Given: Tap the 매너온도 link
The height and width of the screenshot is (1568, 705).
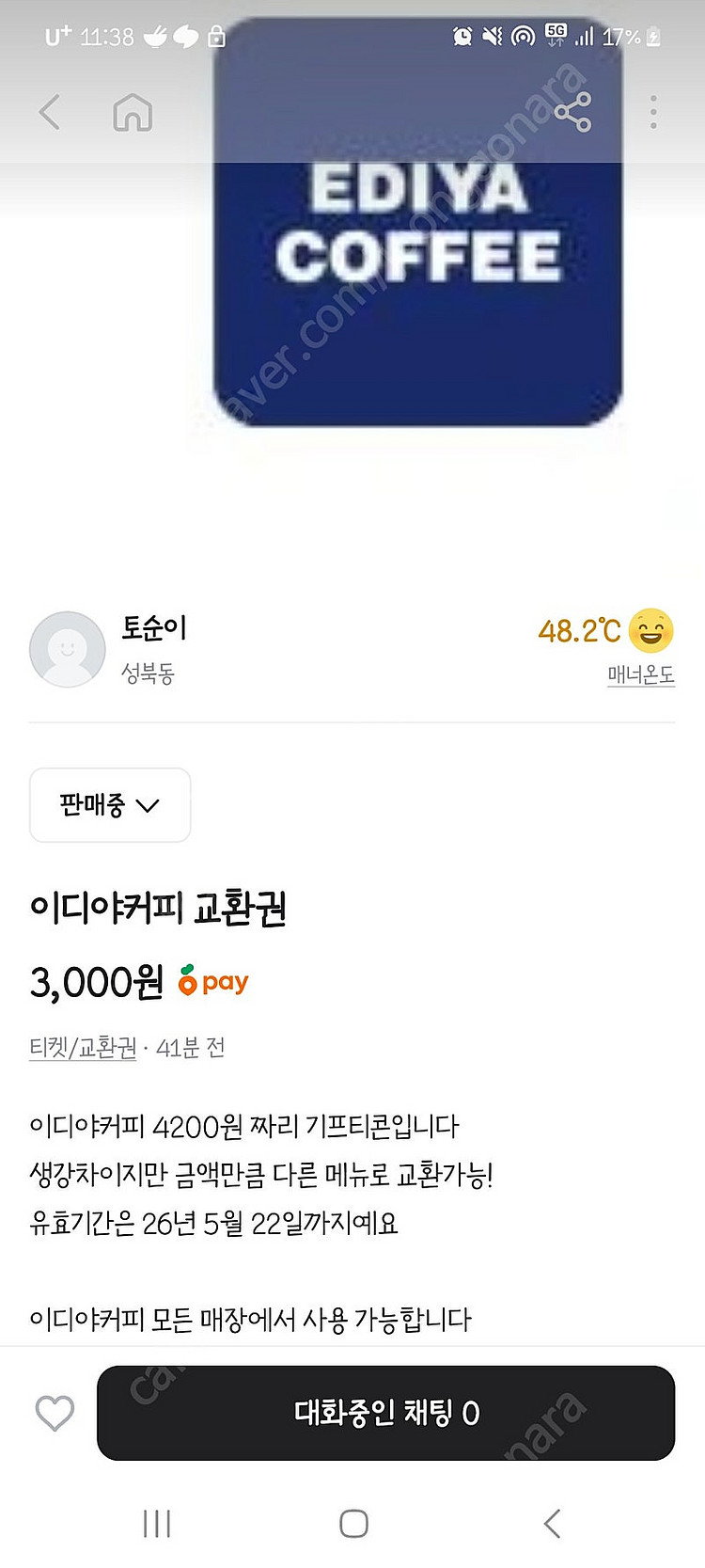Looking at the screenshot, I should coord(640,674).
